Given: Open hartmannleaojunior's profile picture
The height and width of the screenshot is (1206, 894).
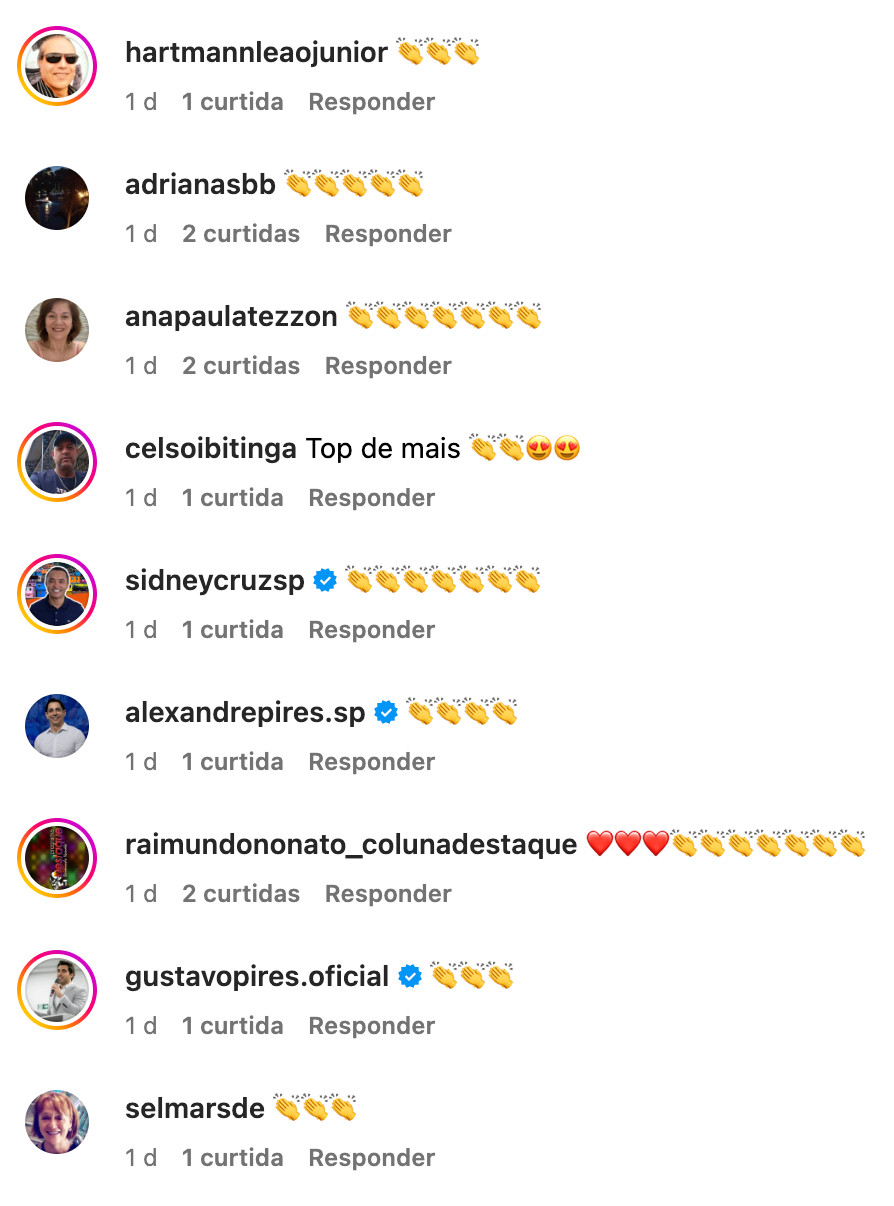Looking at the screenshot, I should [57, 66].
